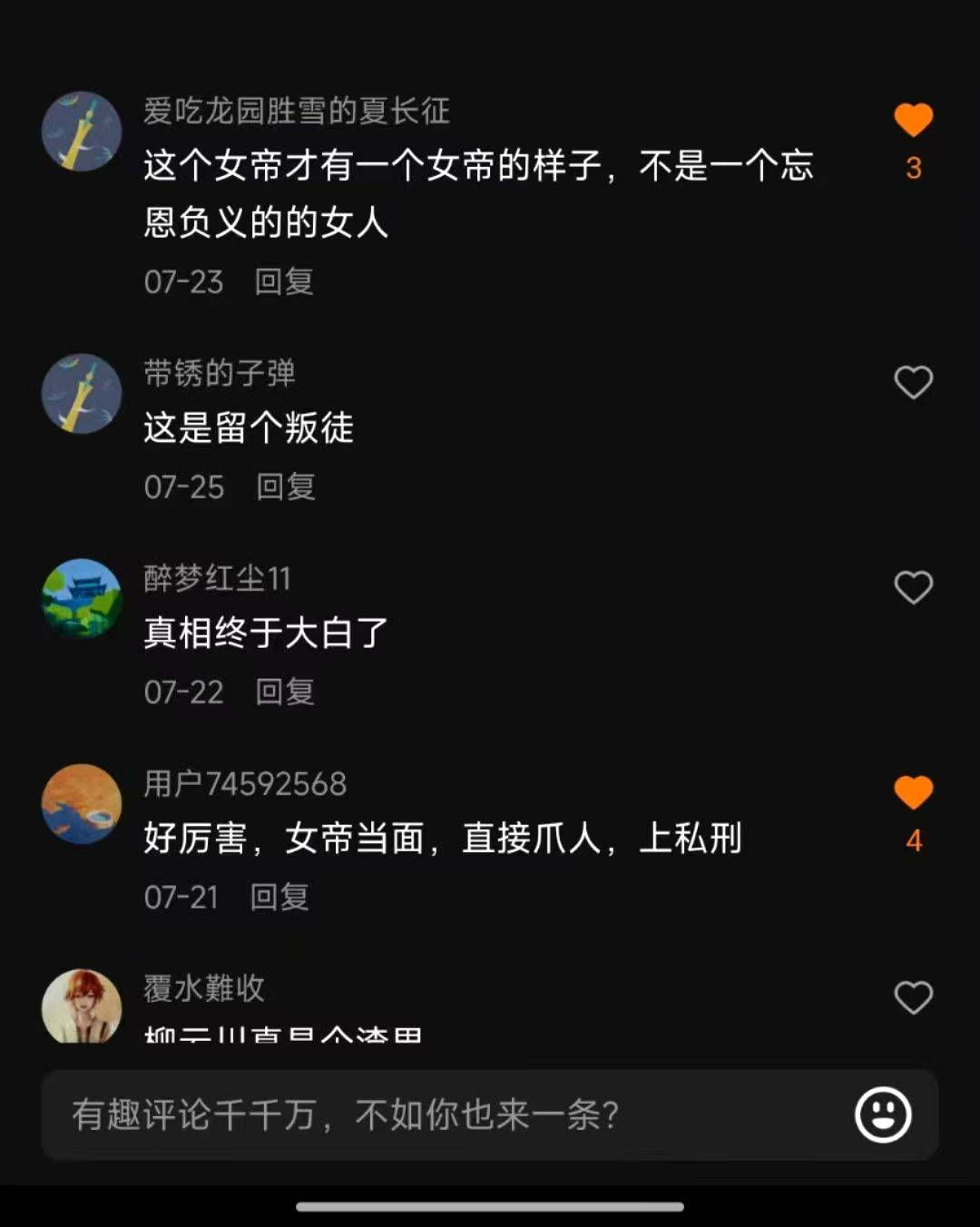Reply to 带锈的子弹's comment
This screenshot has height=1227, width=980.
coord(286,486)
